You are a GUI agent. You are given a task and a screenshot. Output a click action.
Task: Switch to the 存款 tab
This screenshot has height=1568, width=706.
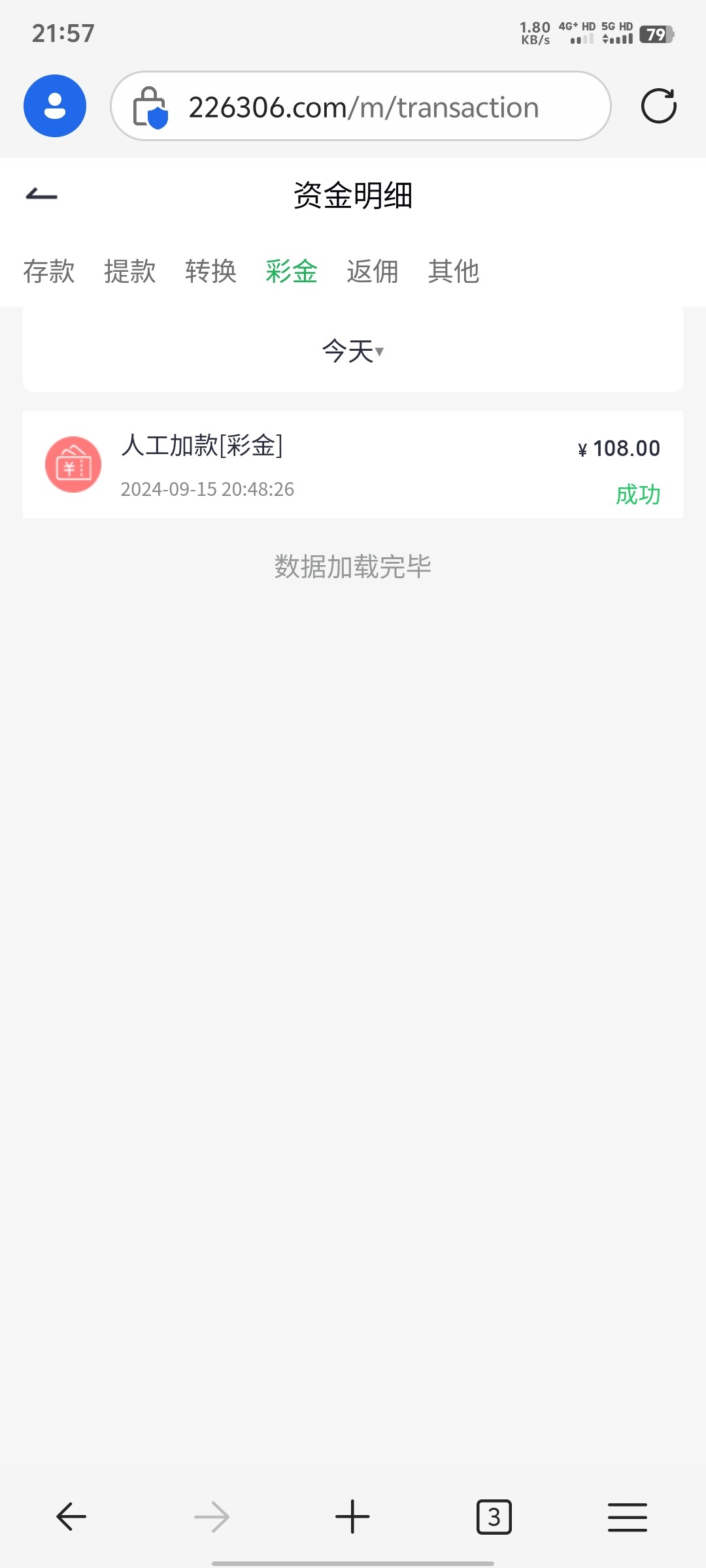pyautogui.click(x=49, y=271)
